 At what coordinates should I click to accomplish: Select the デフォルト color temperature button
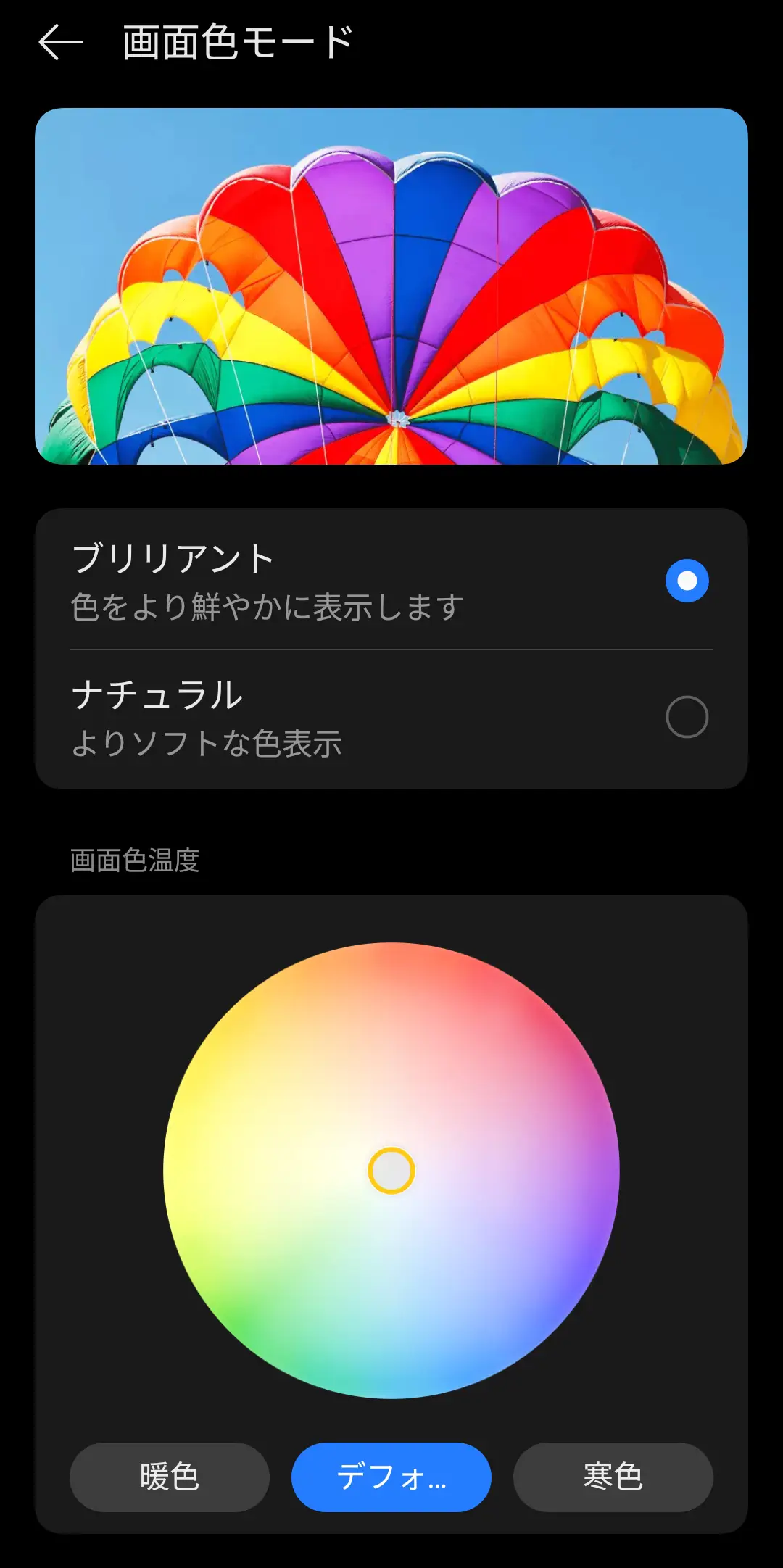[391, 1477]
